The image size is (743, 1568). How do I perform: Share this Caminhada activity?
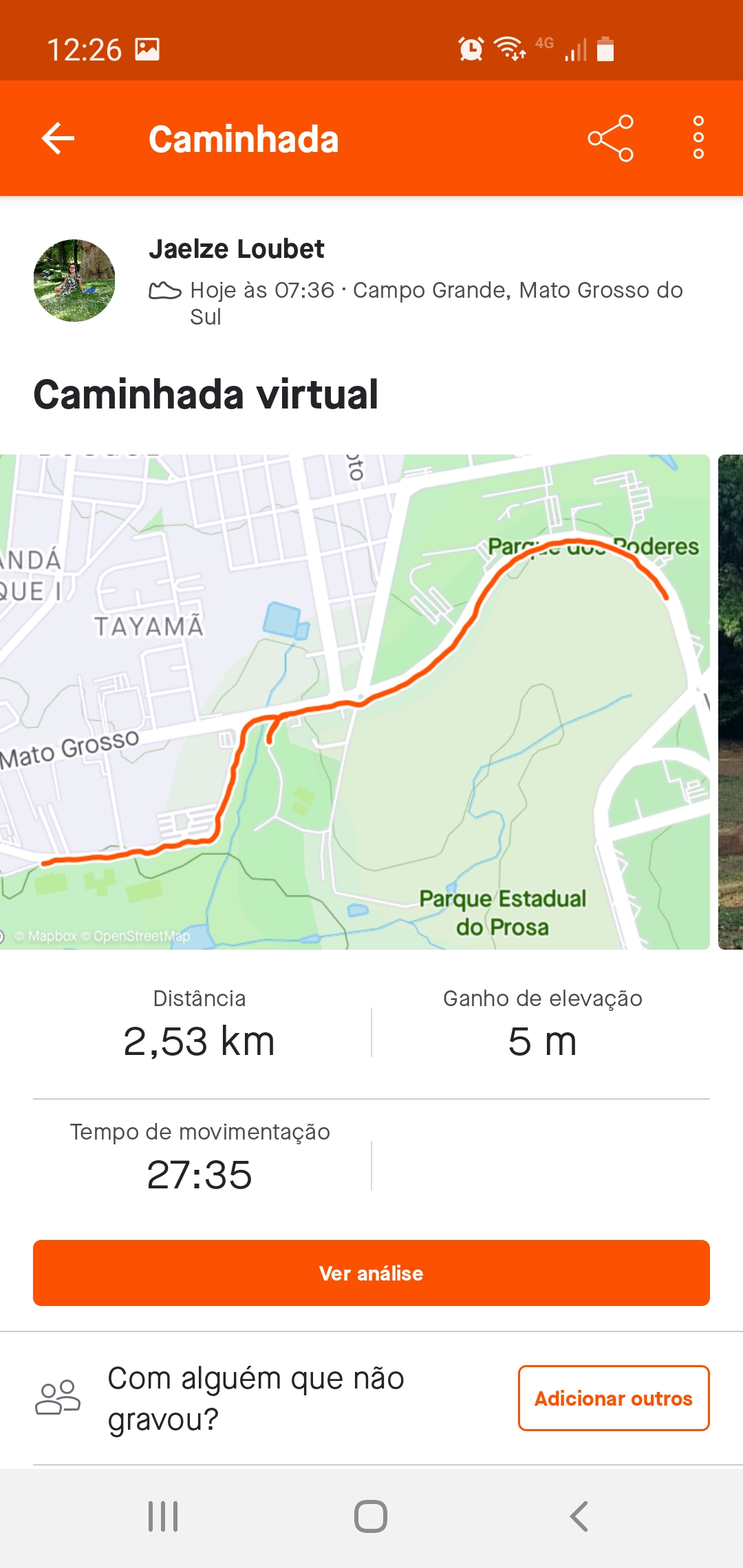tap(610, 138)
